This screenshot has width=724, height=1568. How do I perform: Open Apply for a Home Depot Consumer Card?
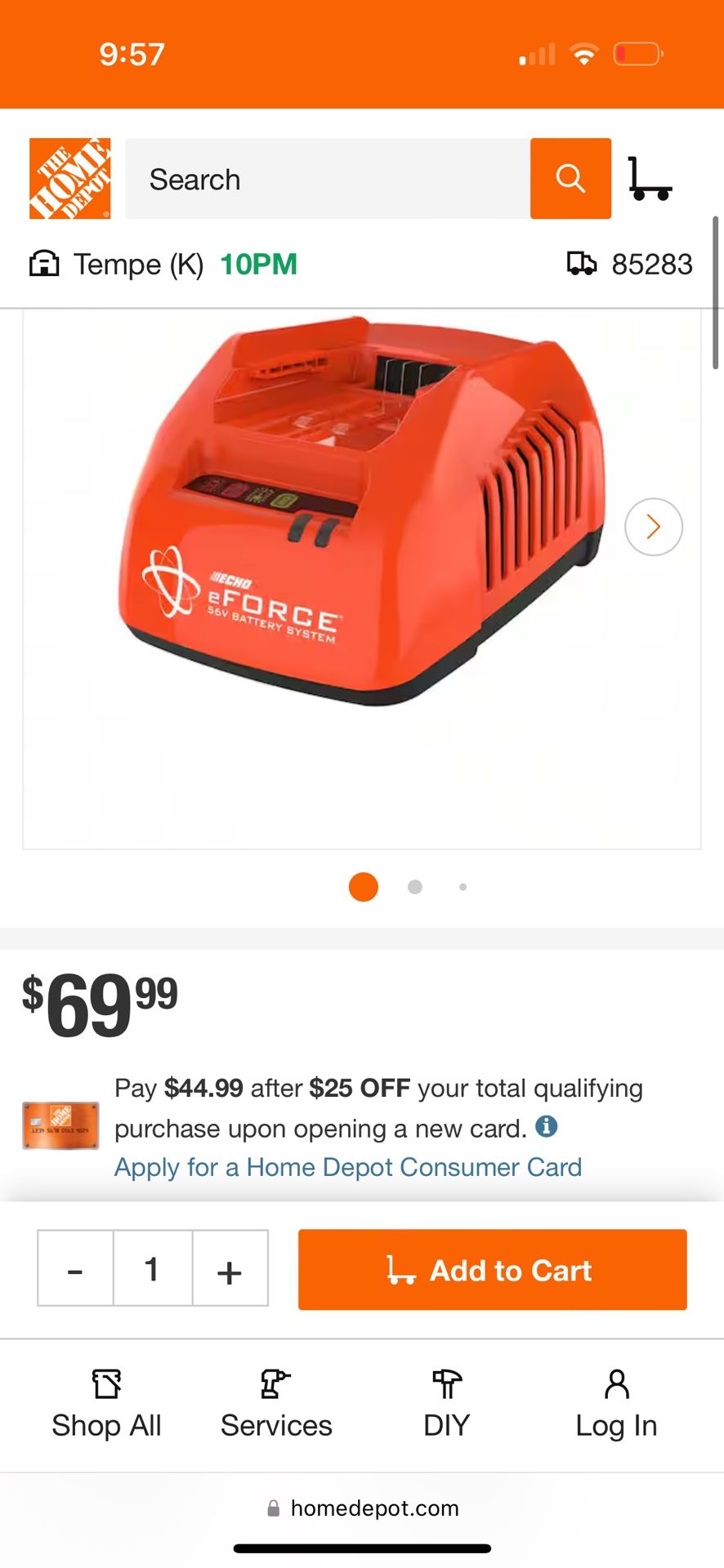347,1167
